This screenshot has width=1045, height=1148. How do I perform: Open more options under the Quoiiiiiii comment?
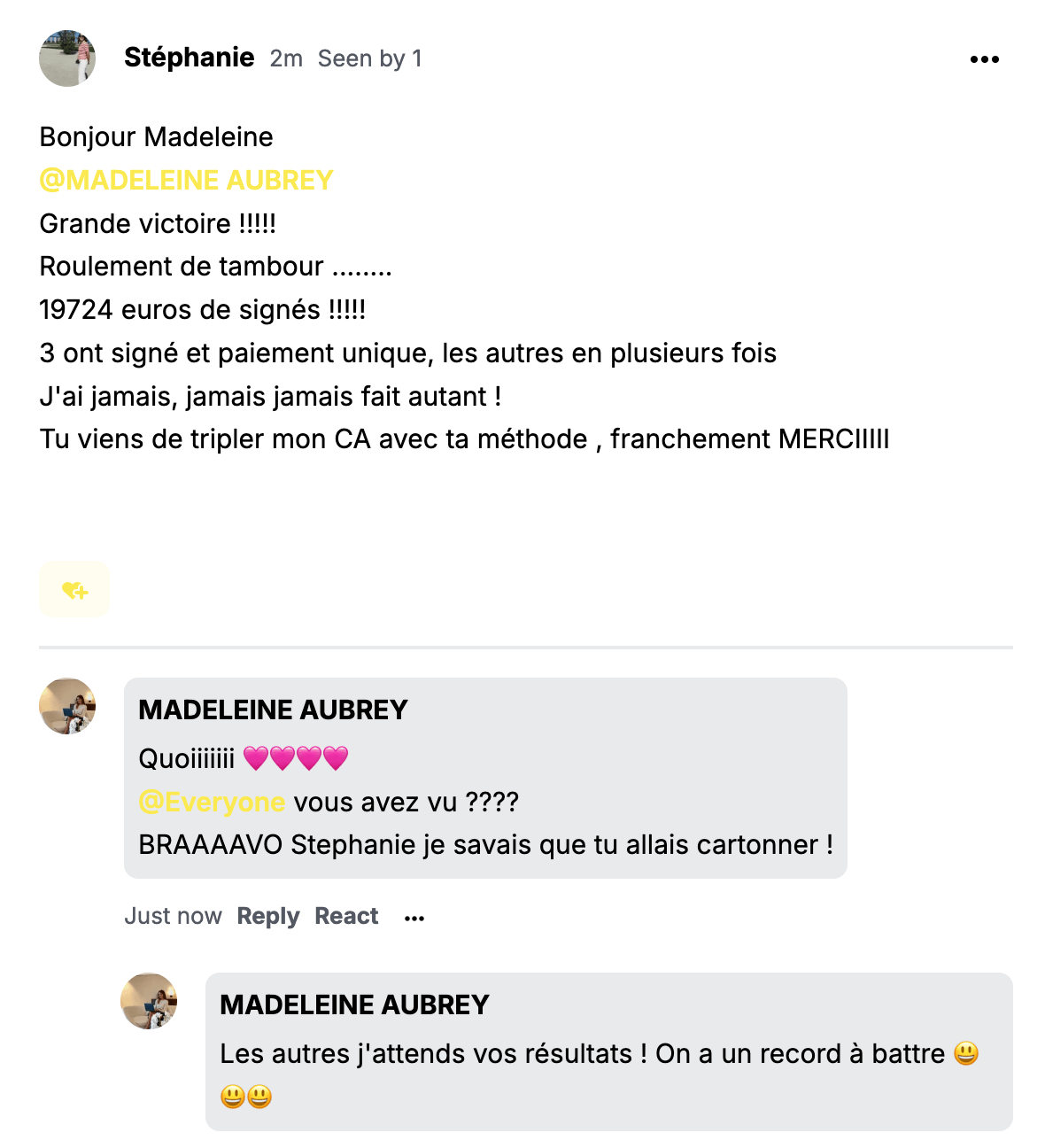click(x=414, y=918)
